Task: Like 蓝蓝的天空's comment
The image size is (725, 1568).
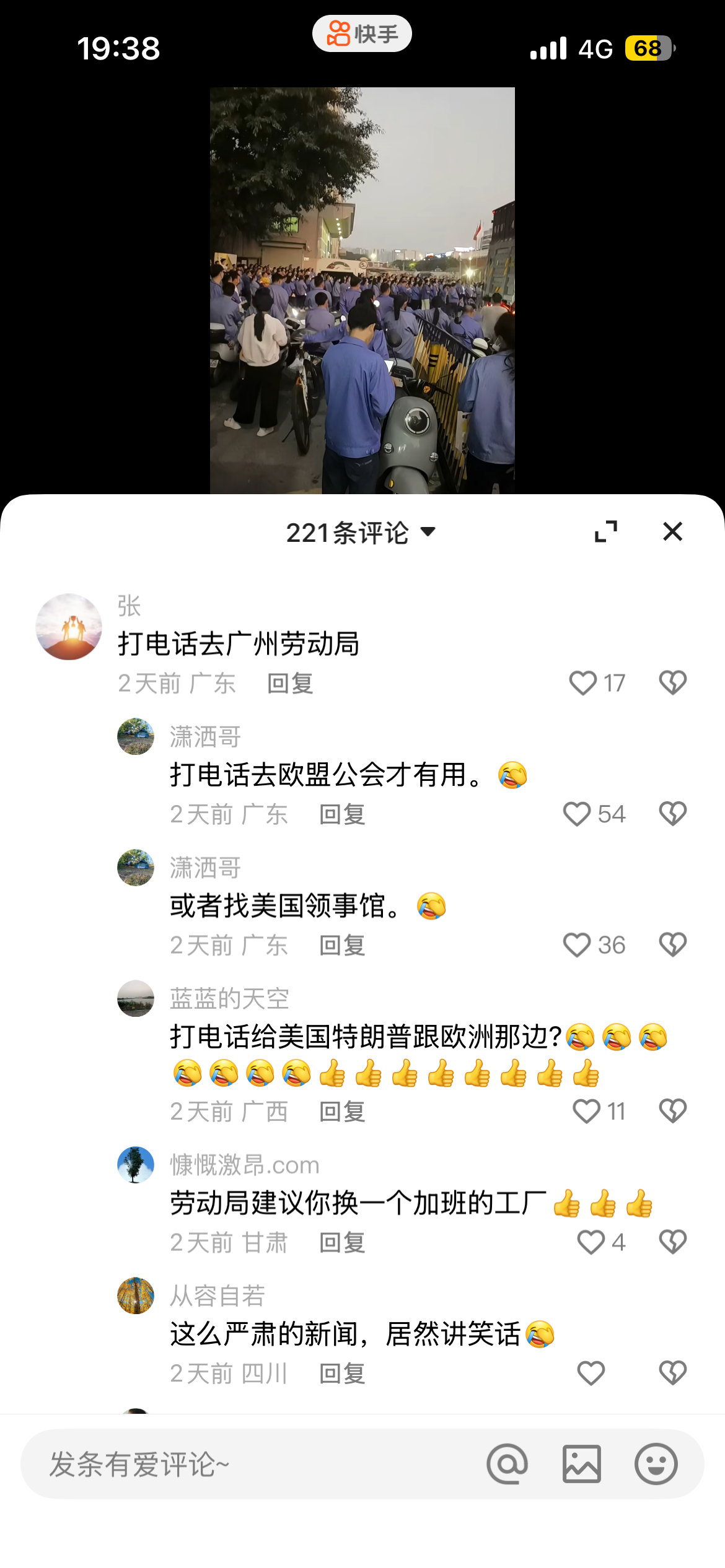Action: pyautogui.click(x=586, y=1112)
